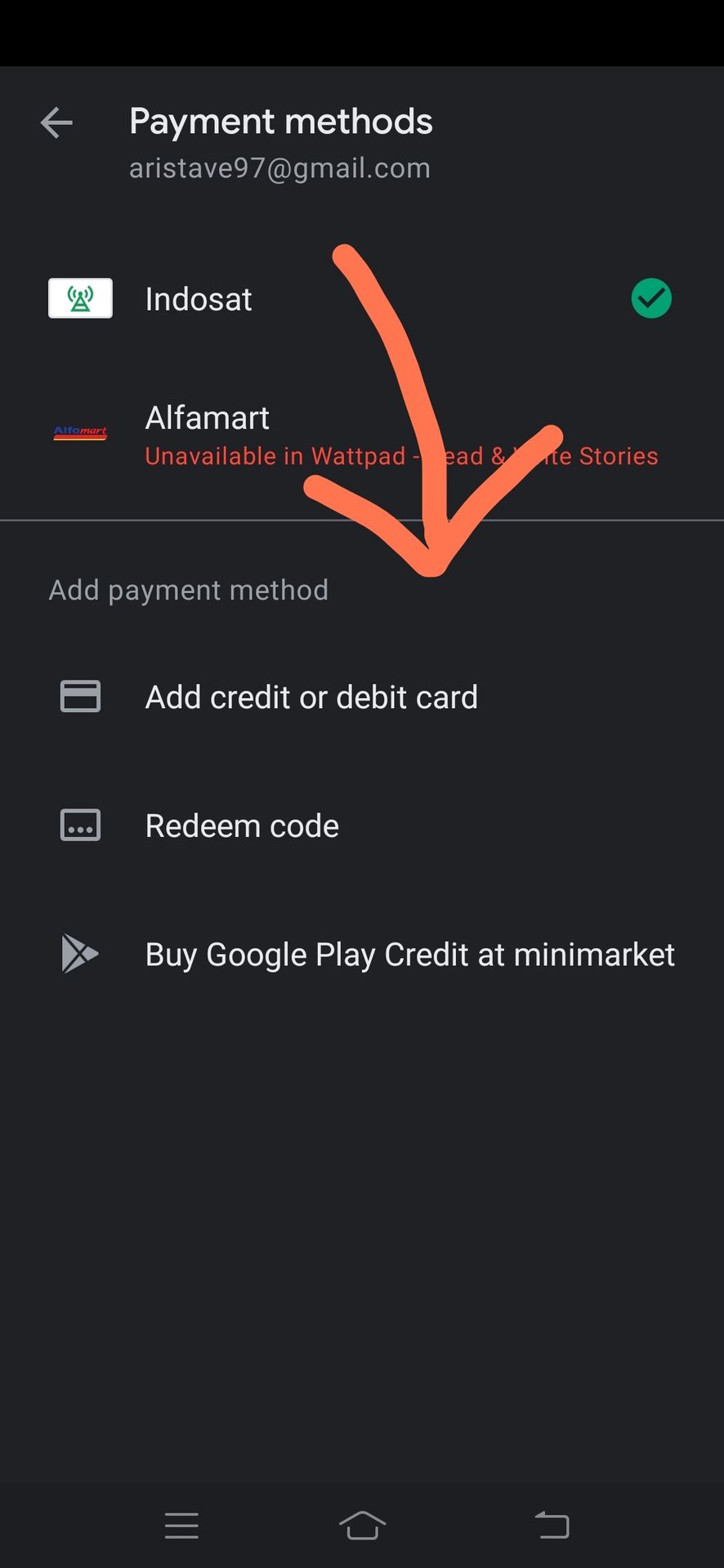Go to the home screen
The image size is (724, 1568).
click(362, 1525)
